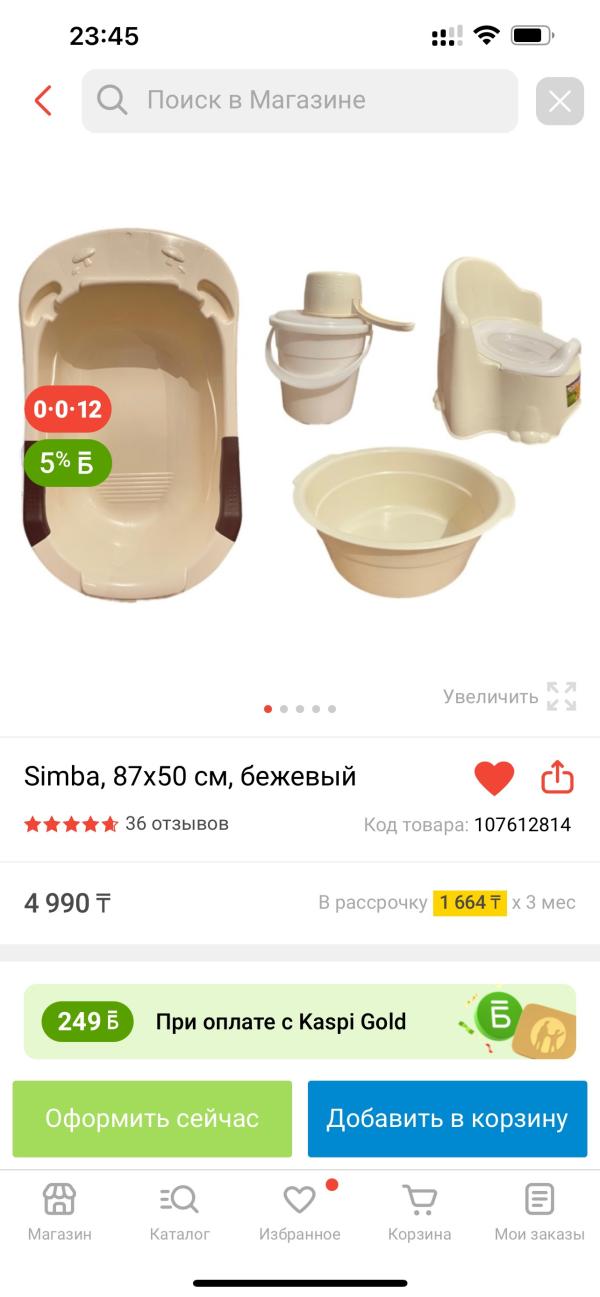Share this Simba product
This screenshot has height=1297, width=600.
point(557,777)
